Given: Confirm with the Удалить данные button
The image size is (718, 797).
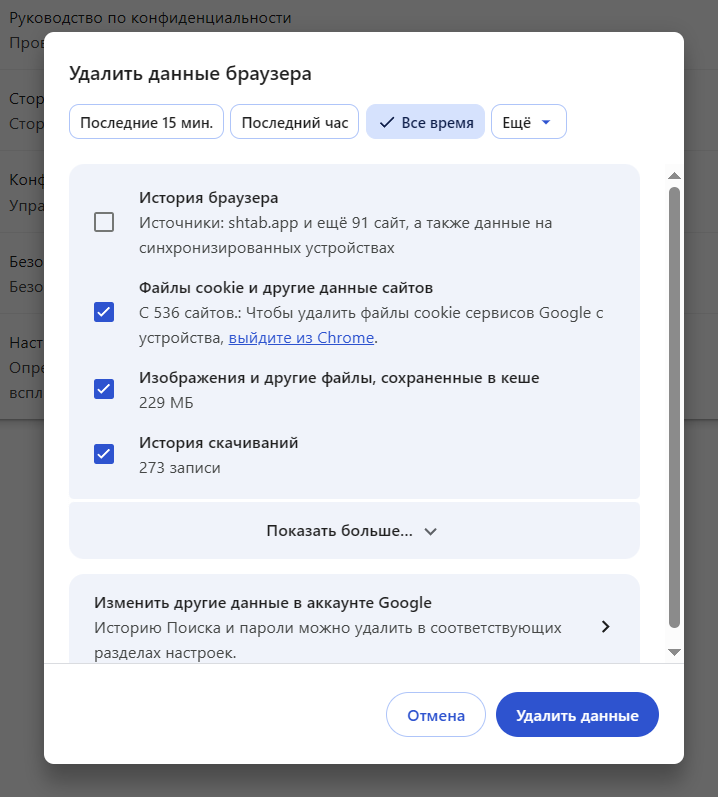Looking at the screenshot, I should coord(576,715).
